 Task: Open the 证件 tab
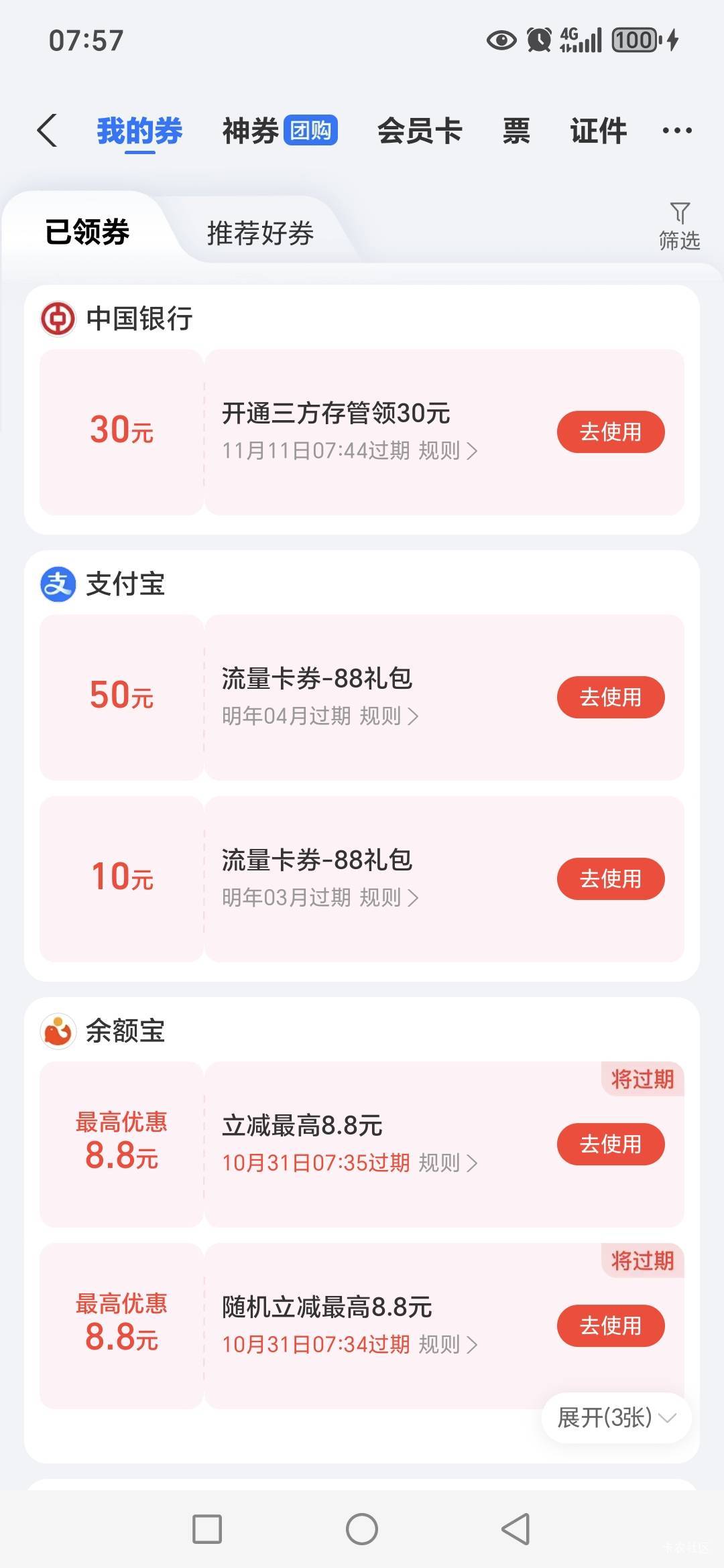click(599, 130)
